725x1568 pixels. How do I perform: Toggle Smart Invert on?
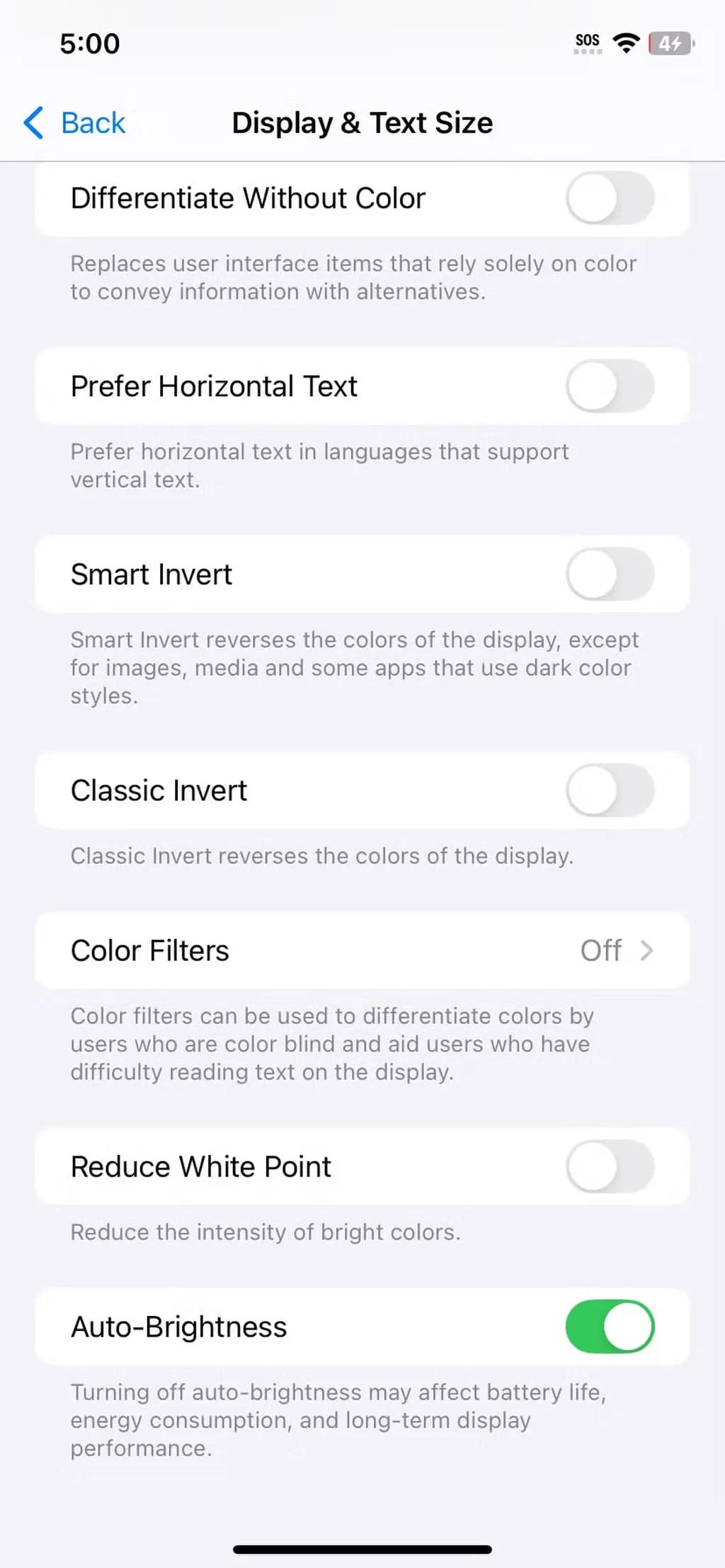tap(610, 575)
